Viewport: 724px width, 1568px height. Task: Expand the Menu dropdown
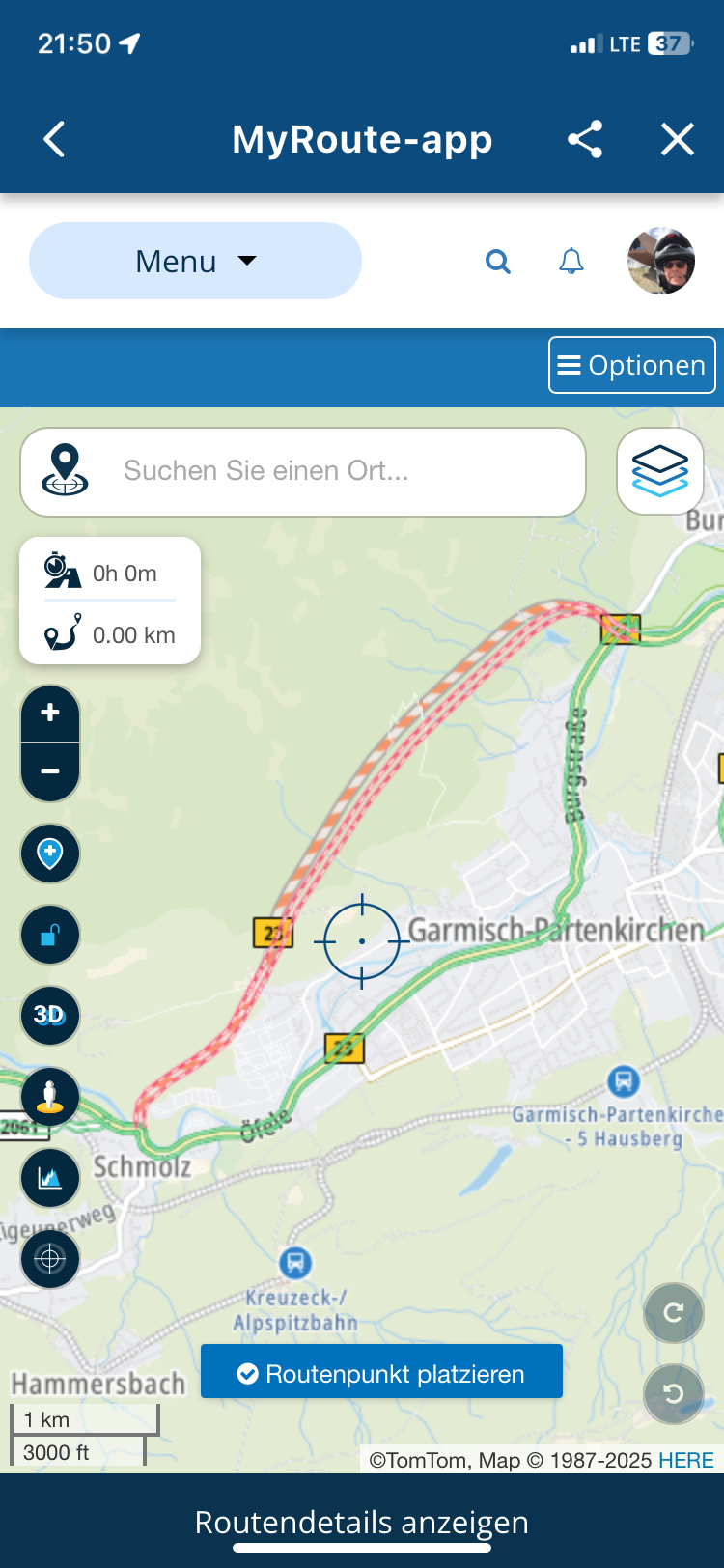[x=195, y=261]
